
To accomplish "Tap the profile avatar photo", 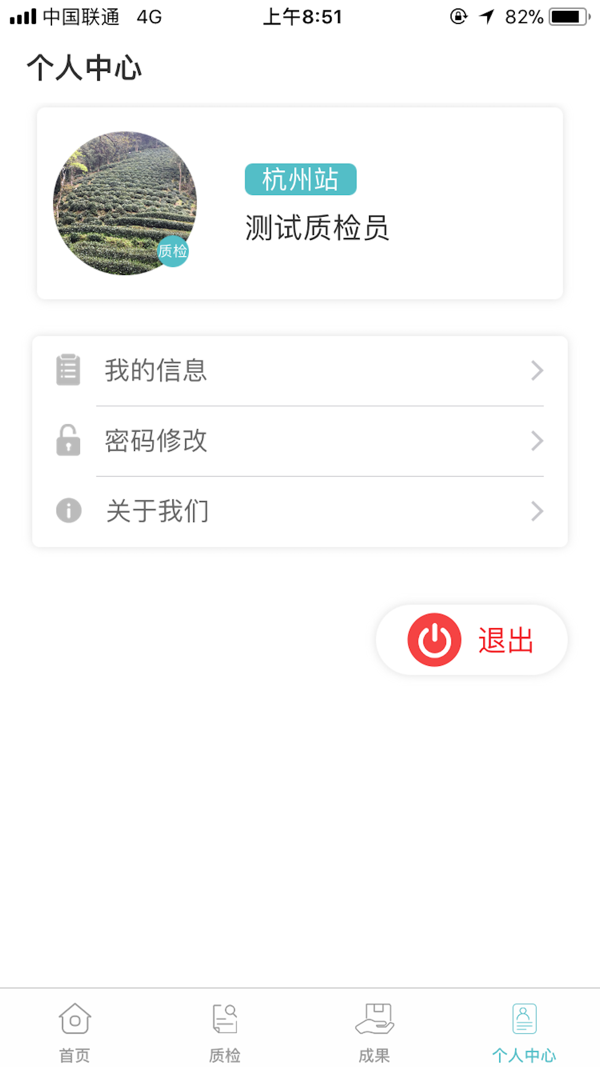I will 124,203.
